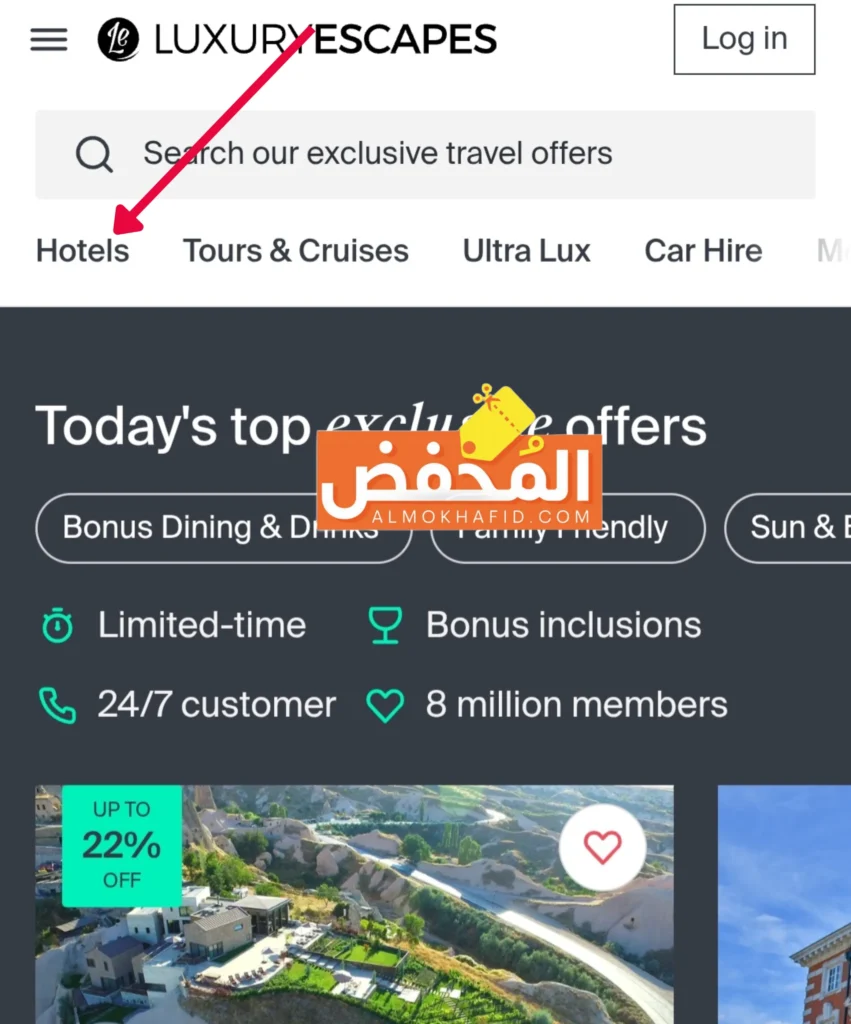
Task: Tap the Log in button
Action: 744,40
